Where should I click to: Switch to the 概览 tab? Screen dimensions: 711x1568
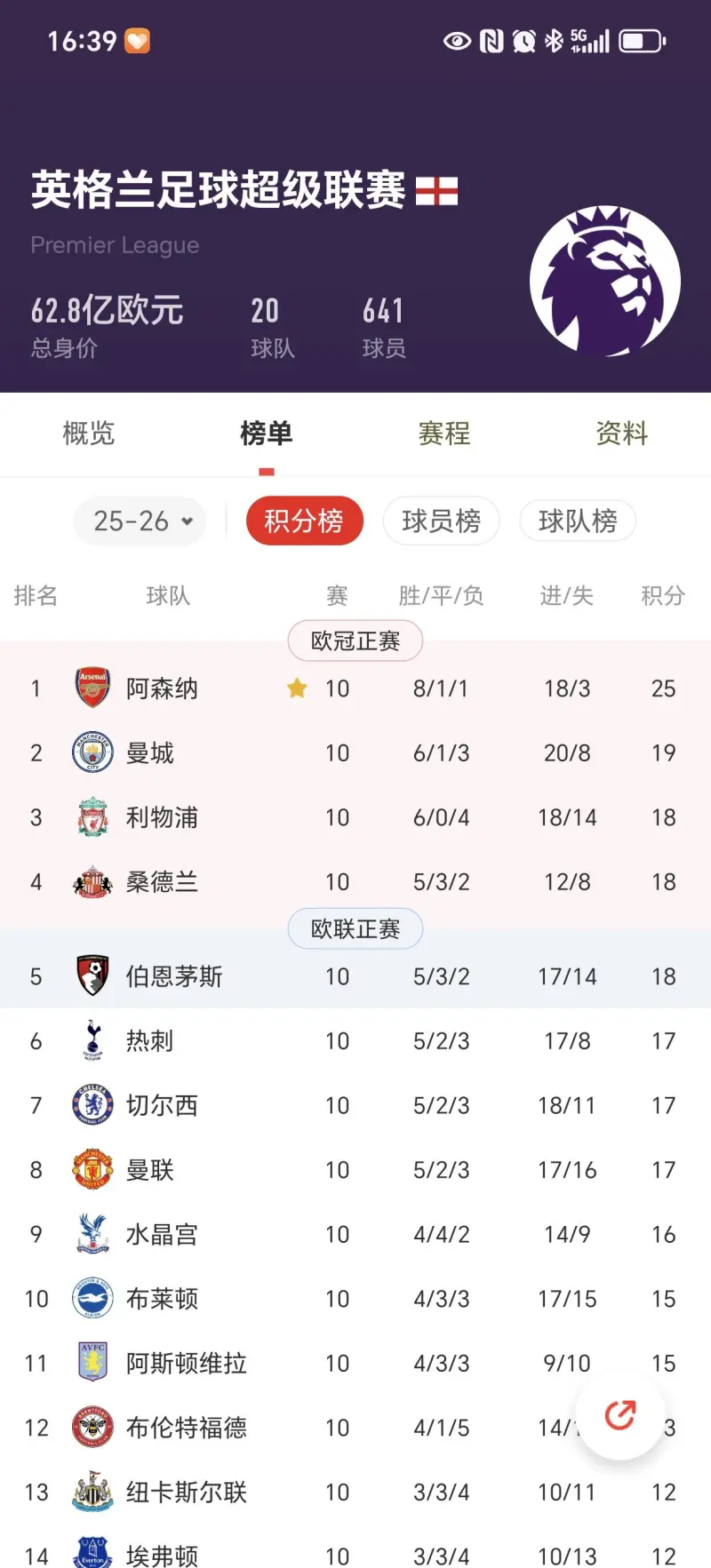(89, 434)
